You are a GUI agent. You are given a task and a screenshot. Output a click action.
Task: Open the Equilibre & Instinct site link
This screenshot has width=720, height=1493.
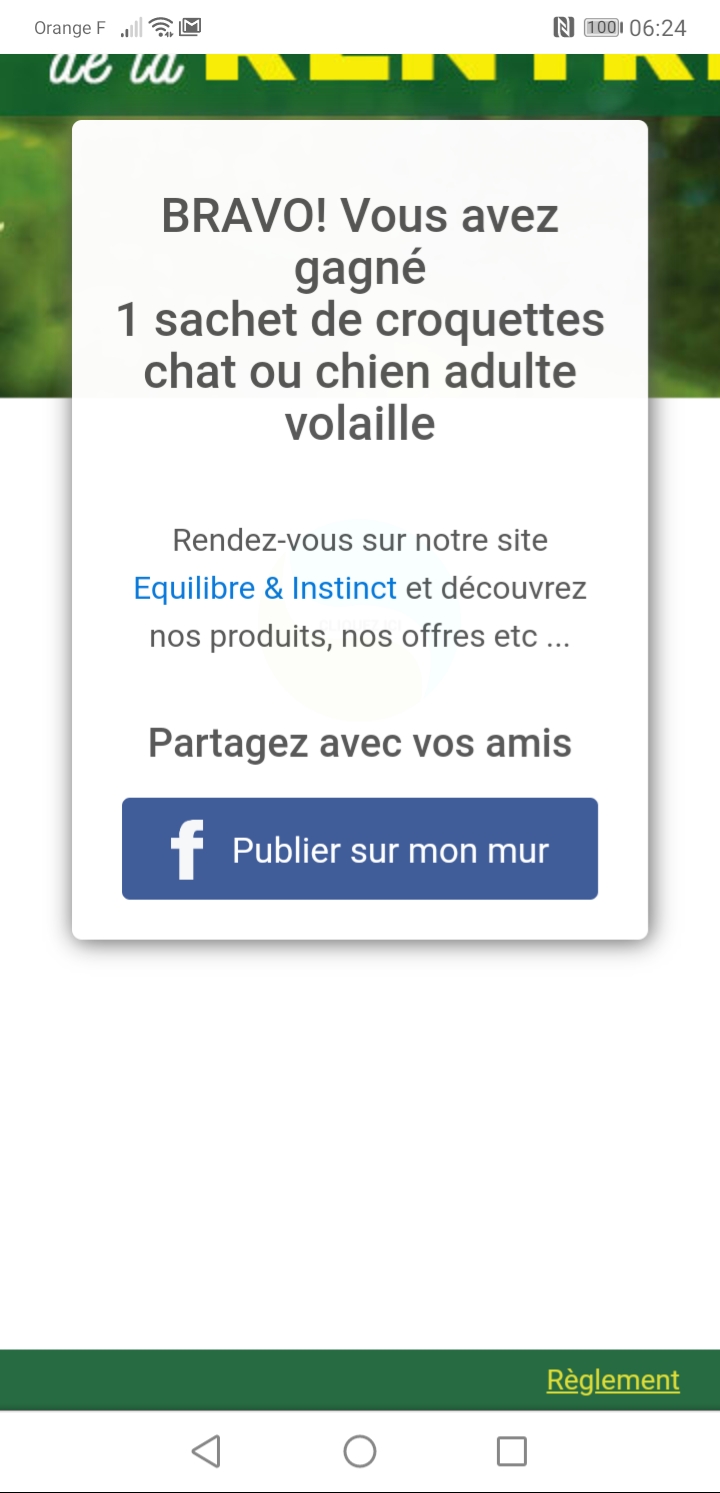[x=265, y=588]
